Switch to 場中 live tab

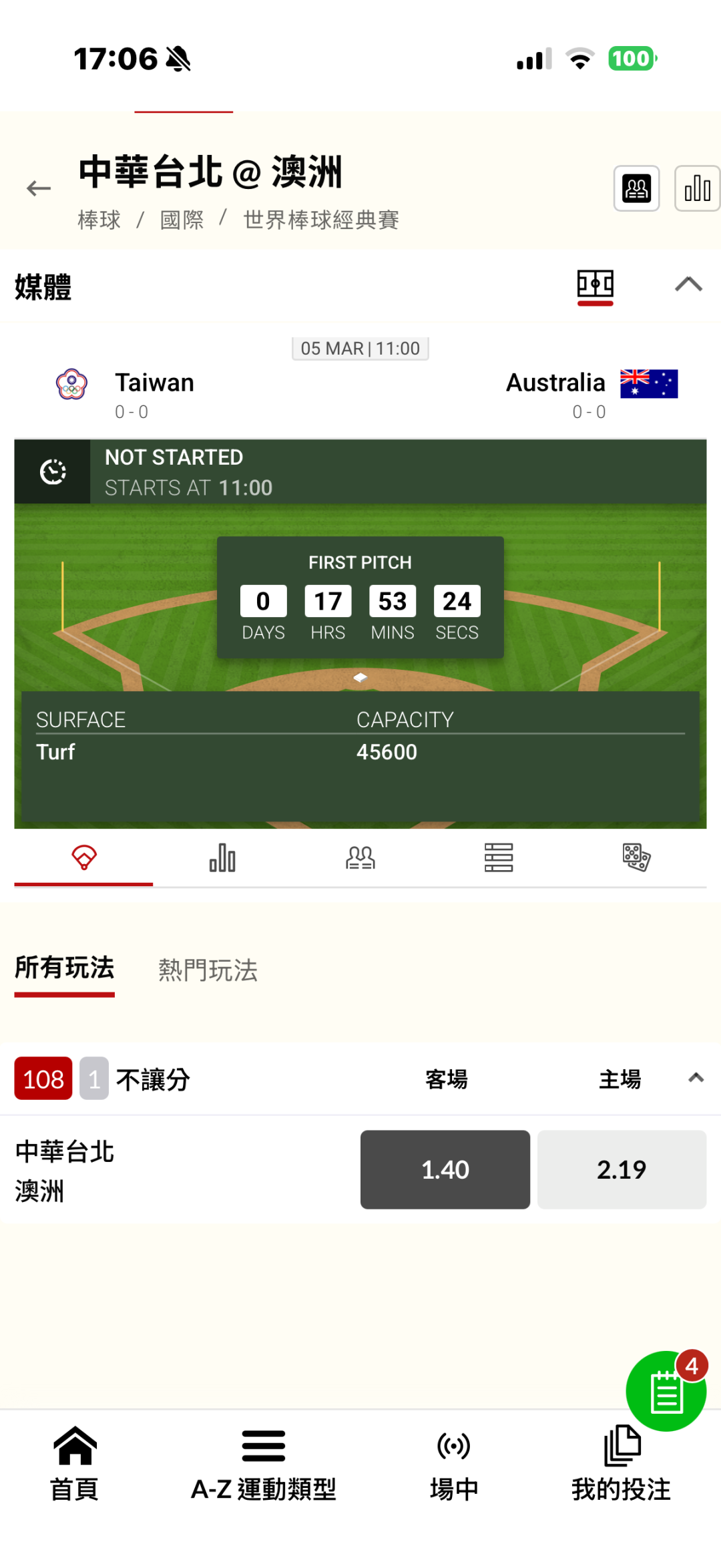coord(454,1464)
